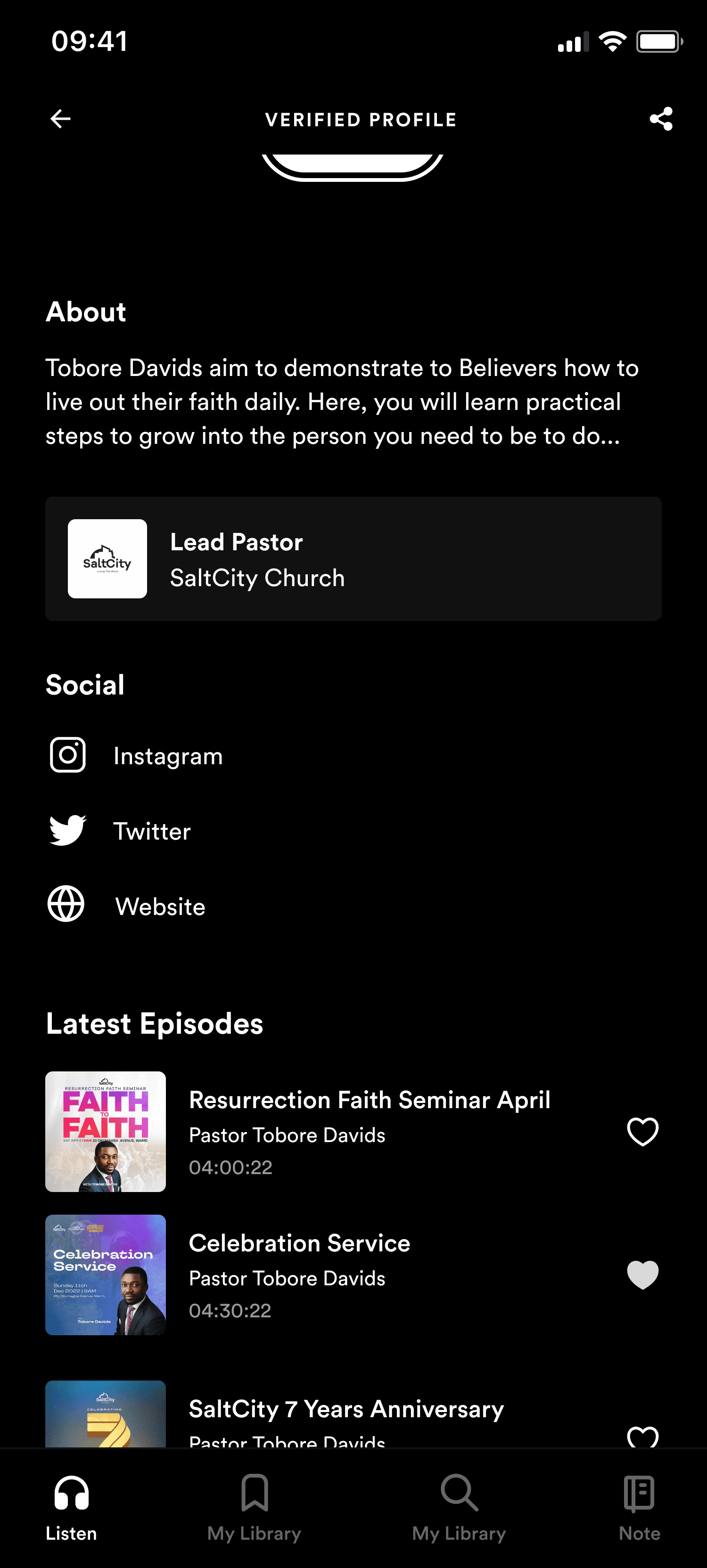Open the Lead Pastor SaltCity Church card

click(x=353, y=559)
